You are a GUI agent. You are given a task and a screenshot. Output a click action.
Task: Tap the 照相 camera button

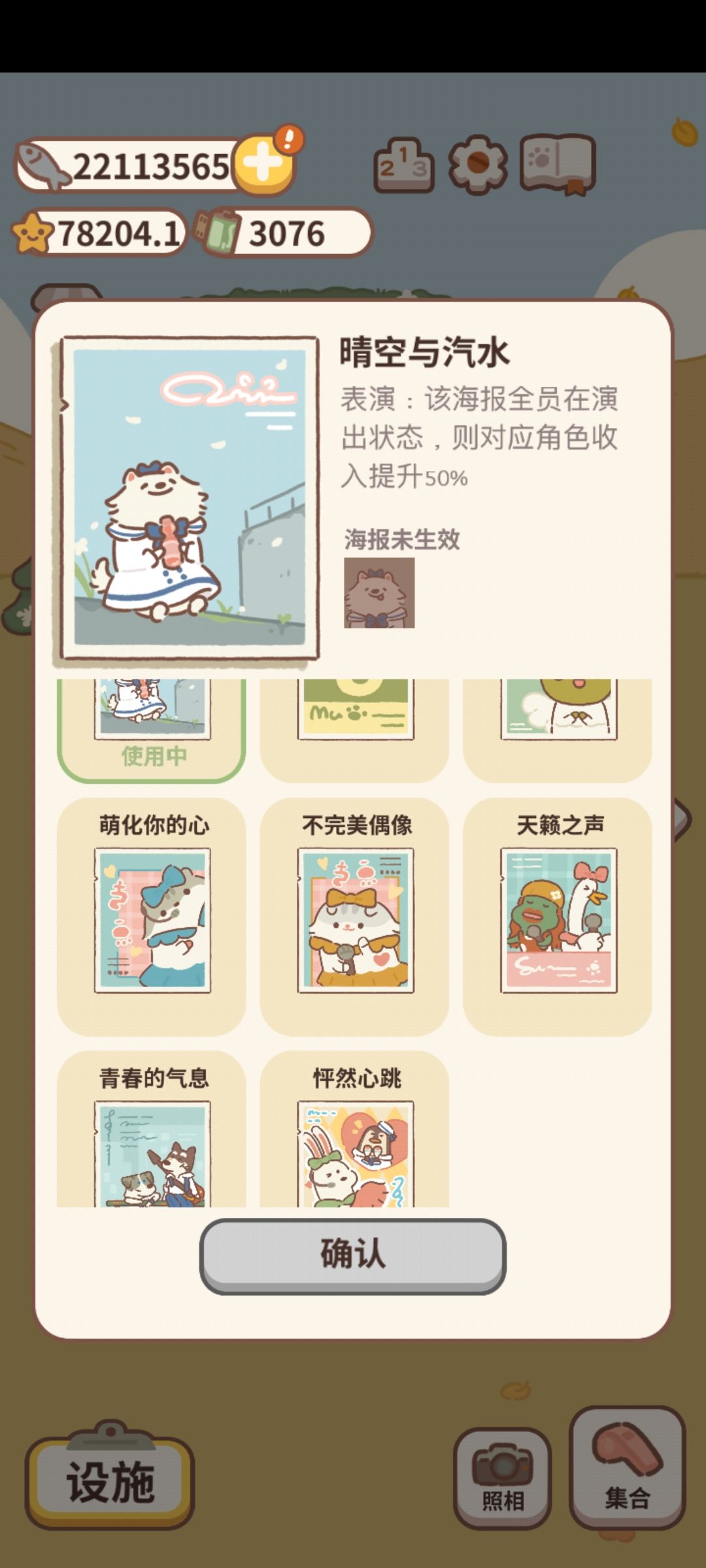(x=502, y=1479)
